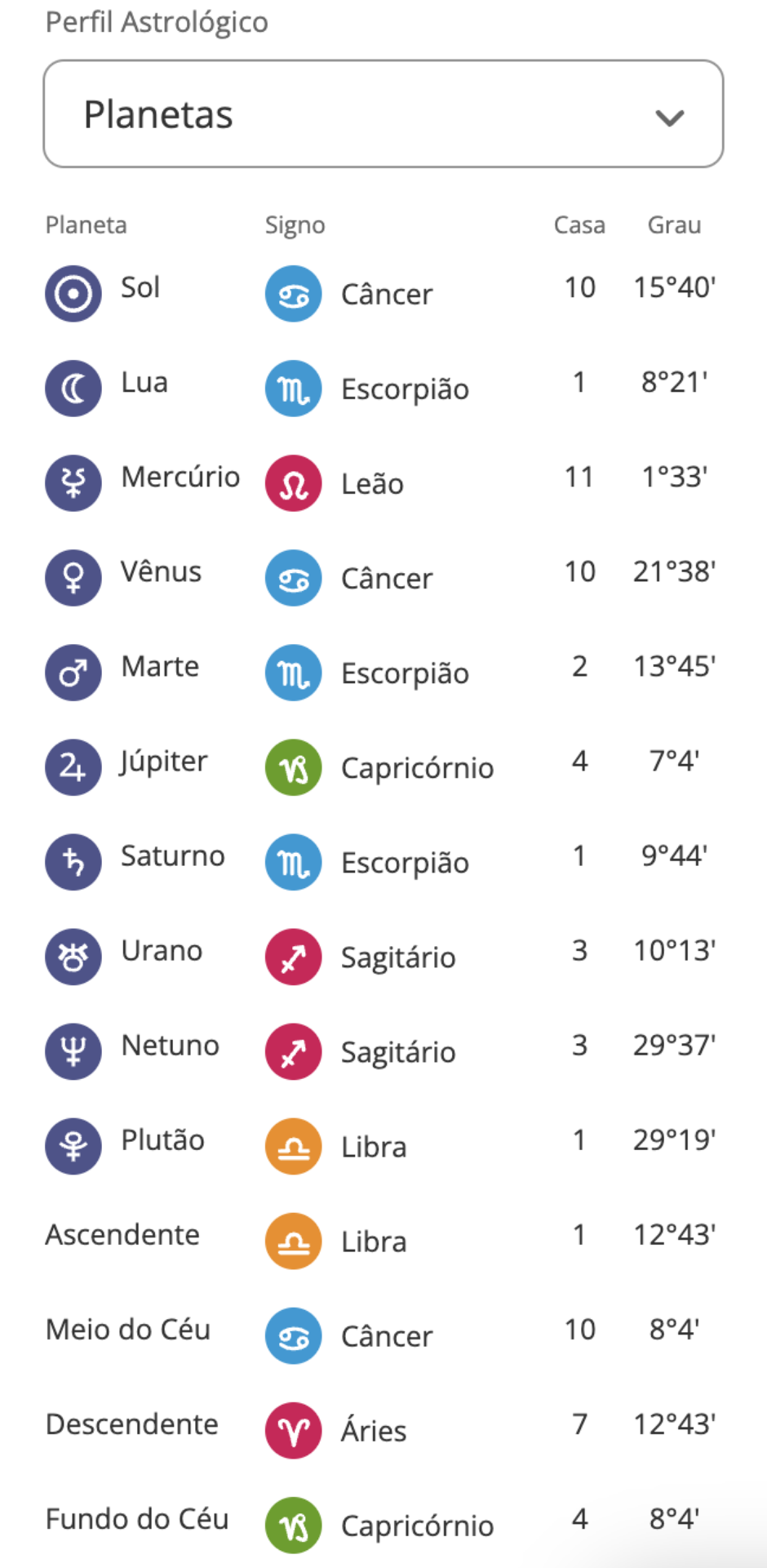The image size is (767, 1568).
Task: Click the Lua crescent moon icon
Action: [x=73, y=389]
